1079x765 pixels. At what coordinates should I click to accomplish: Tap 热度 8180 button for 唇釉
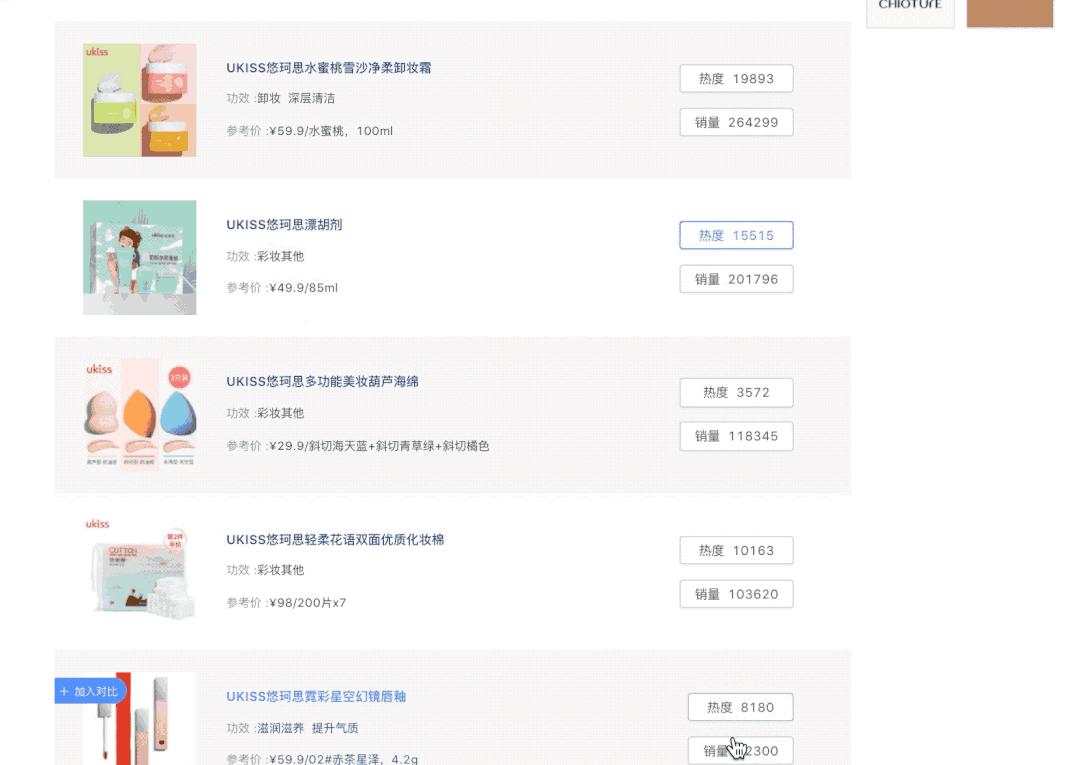point(740,707)
